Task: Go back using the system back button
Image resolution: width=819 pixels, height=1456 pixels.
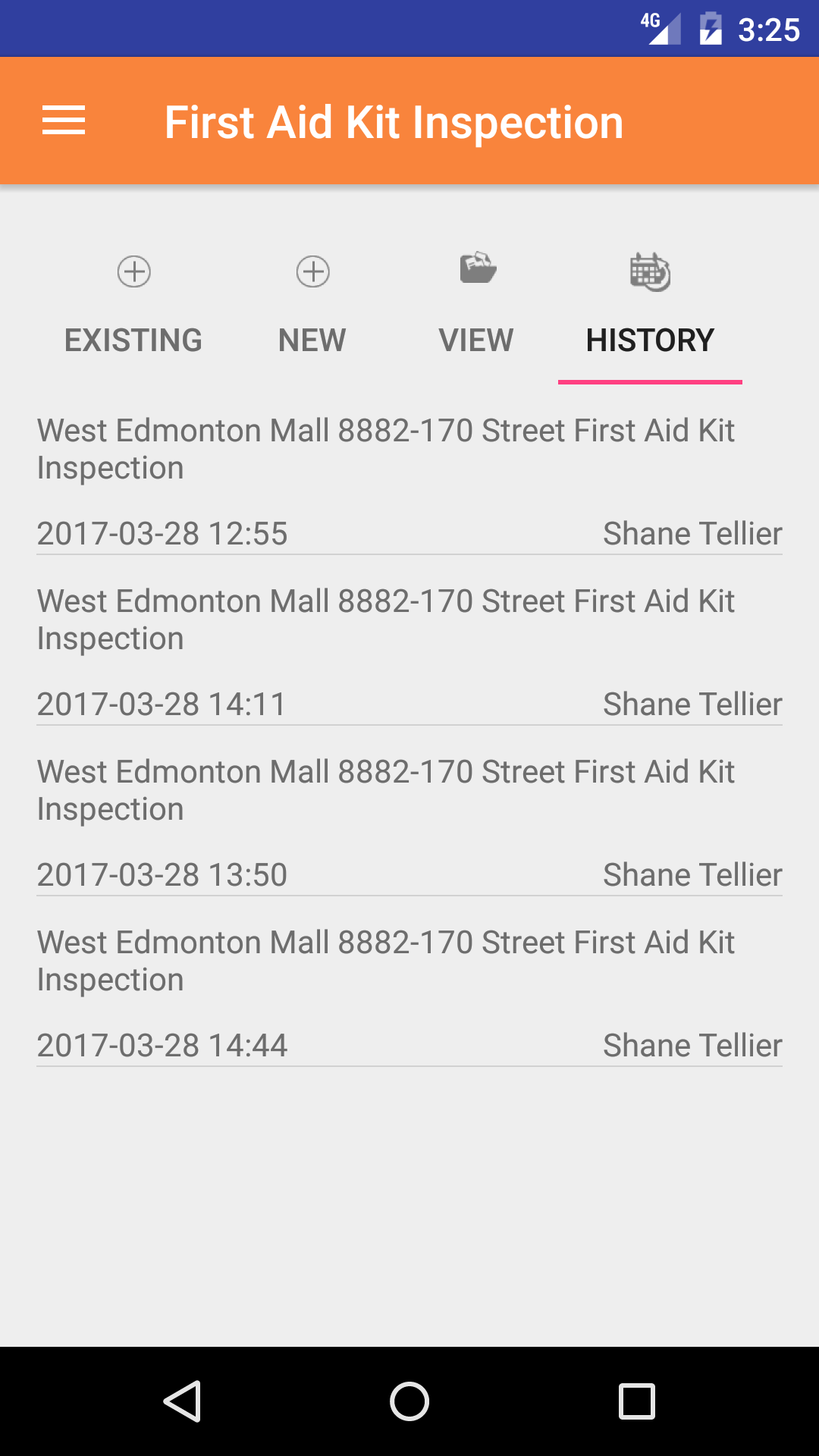Action: (x=182, y=1401)
